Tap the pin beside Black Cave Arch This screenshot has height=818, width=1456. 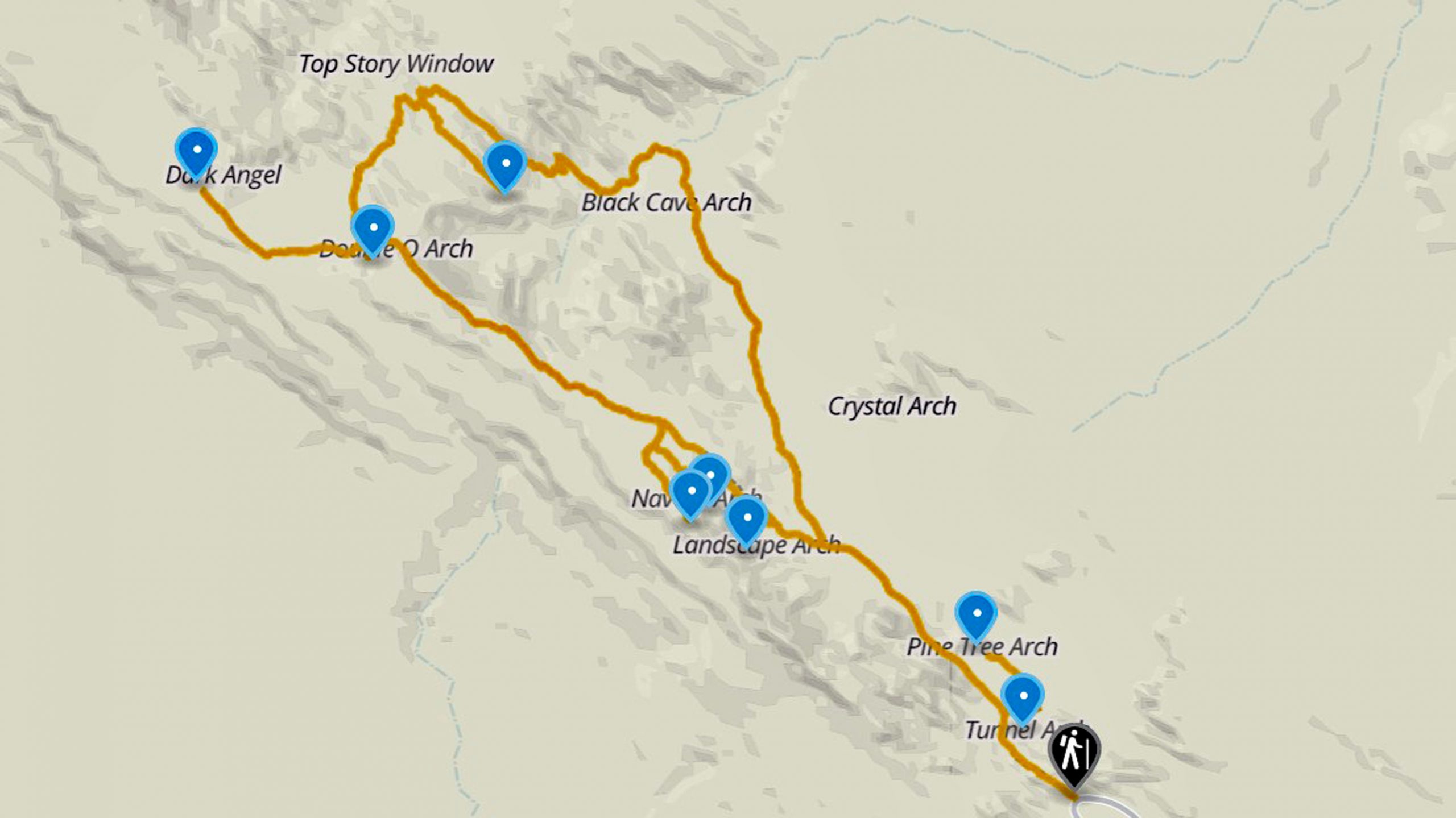[505, 164]
